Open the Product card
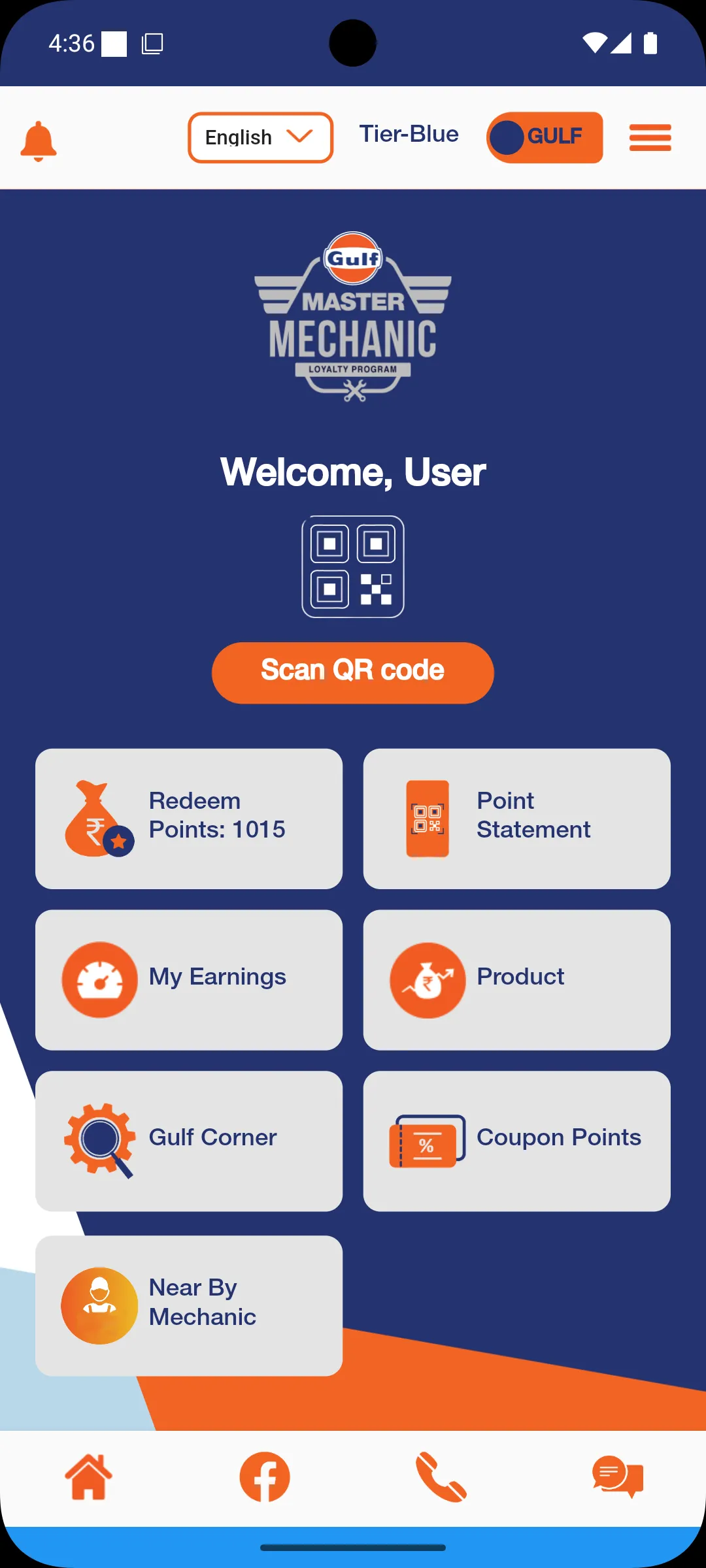Viewport: 706px width, 1568px height. coord(516,979)
